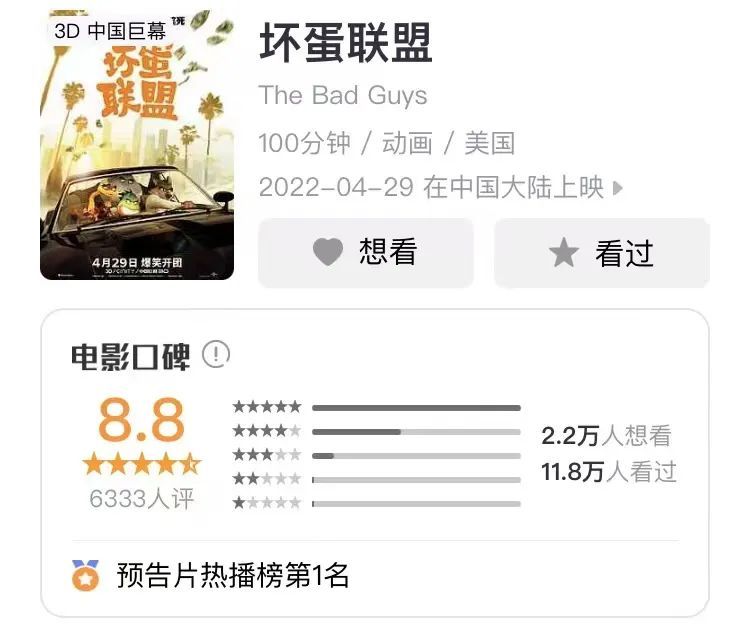The width and height of the screenshot is (750, 635).
Task: Open the 电影口碑 info icon
Action: coord(216,354)
